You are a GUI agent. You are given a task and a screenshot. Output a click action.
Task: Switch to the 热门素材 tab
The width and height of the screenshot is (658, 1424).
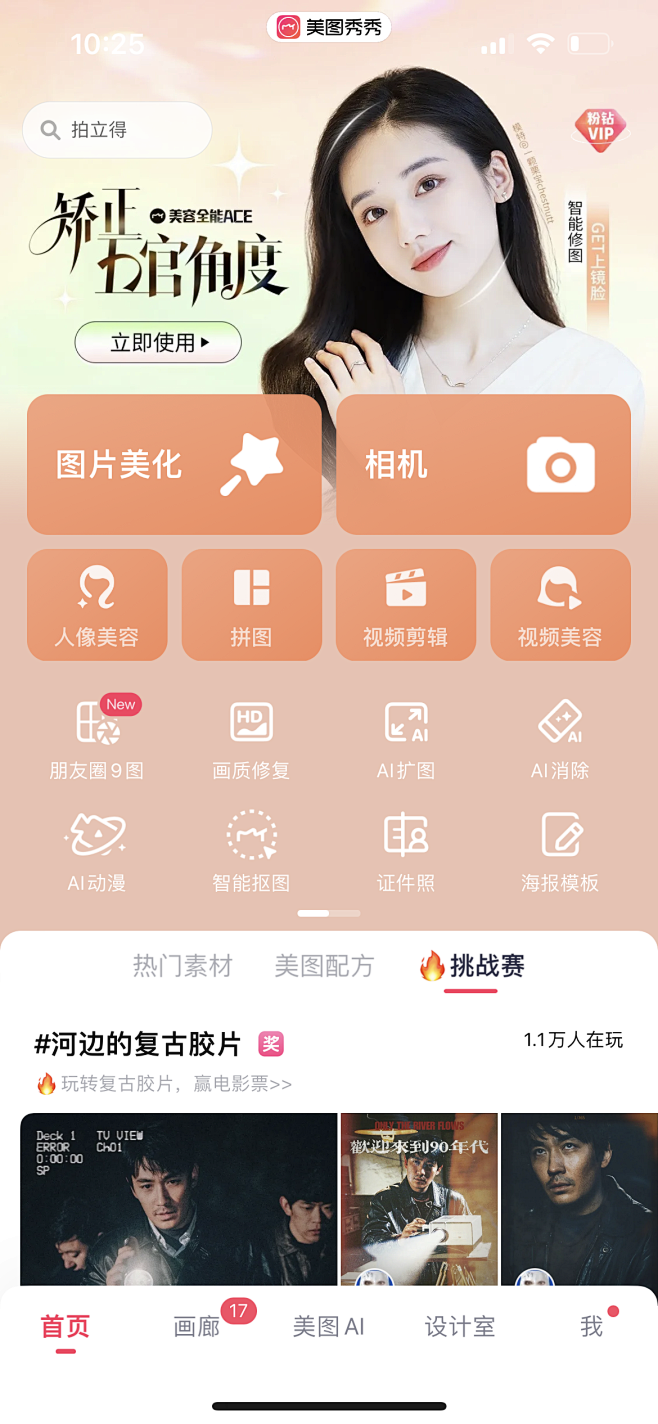[183, 966]
